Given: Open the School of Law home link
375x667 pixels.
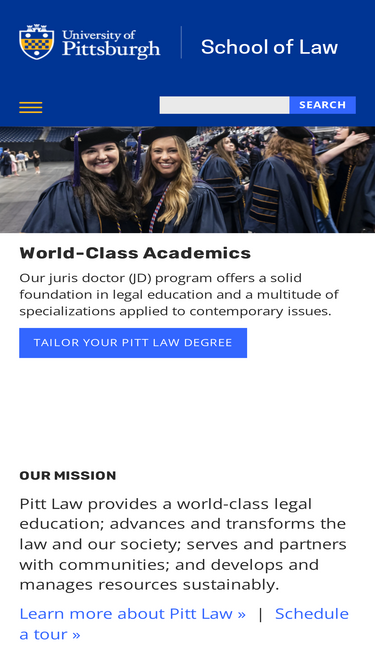Looking at the screenshot, I should click(270, 47).
